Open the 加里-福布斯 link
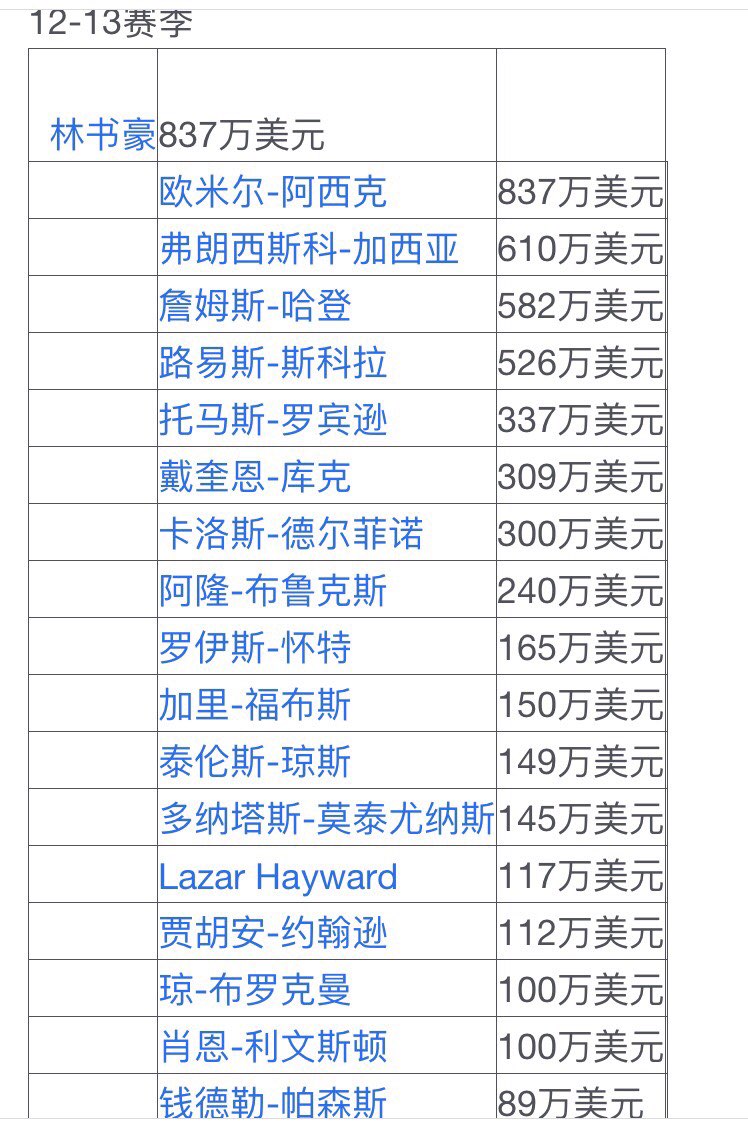The width and height of the screenshot is (748, 1127). click(x=255, y=705)
